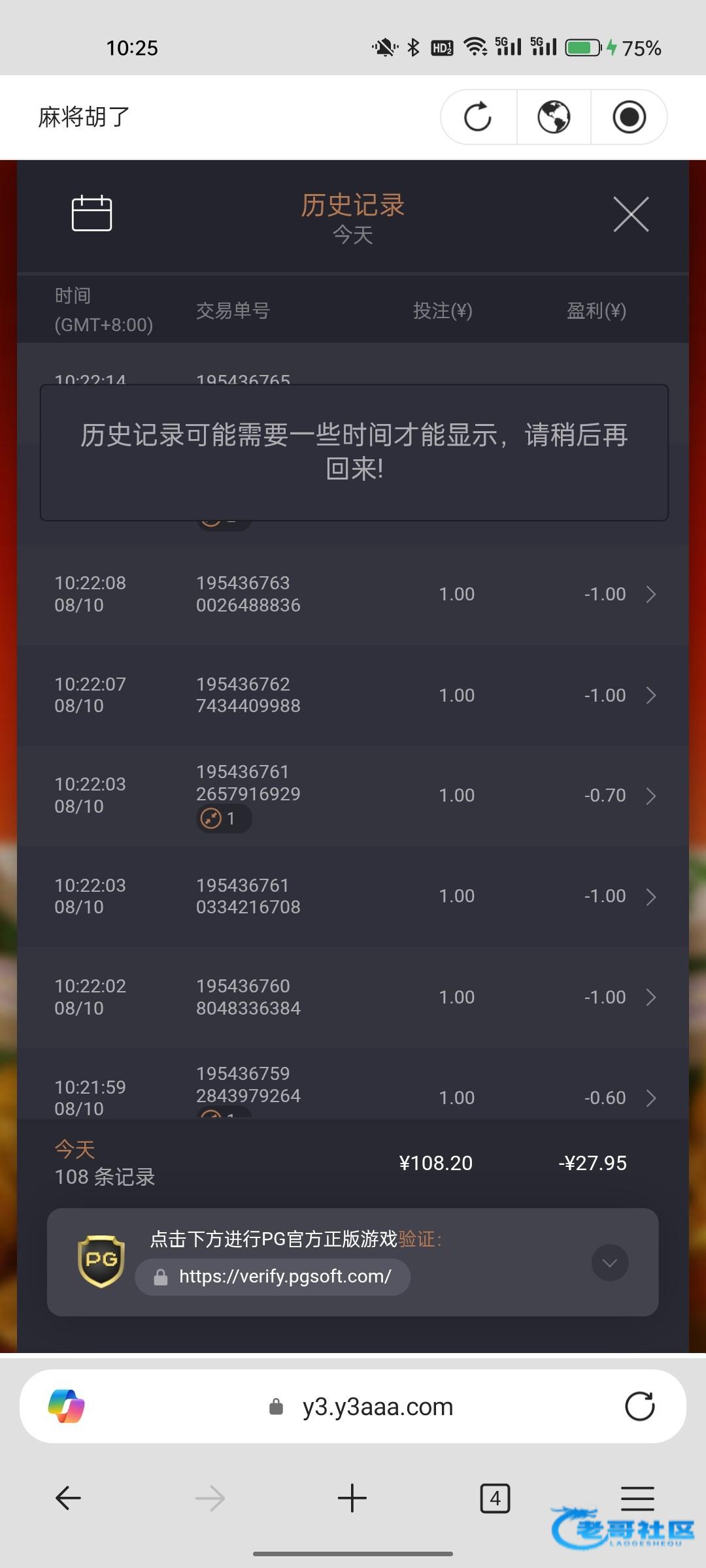Tap the record circle icon in toolbar
706x1568 pixels.
click(x=629, y=117)
